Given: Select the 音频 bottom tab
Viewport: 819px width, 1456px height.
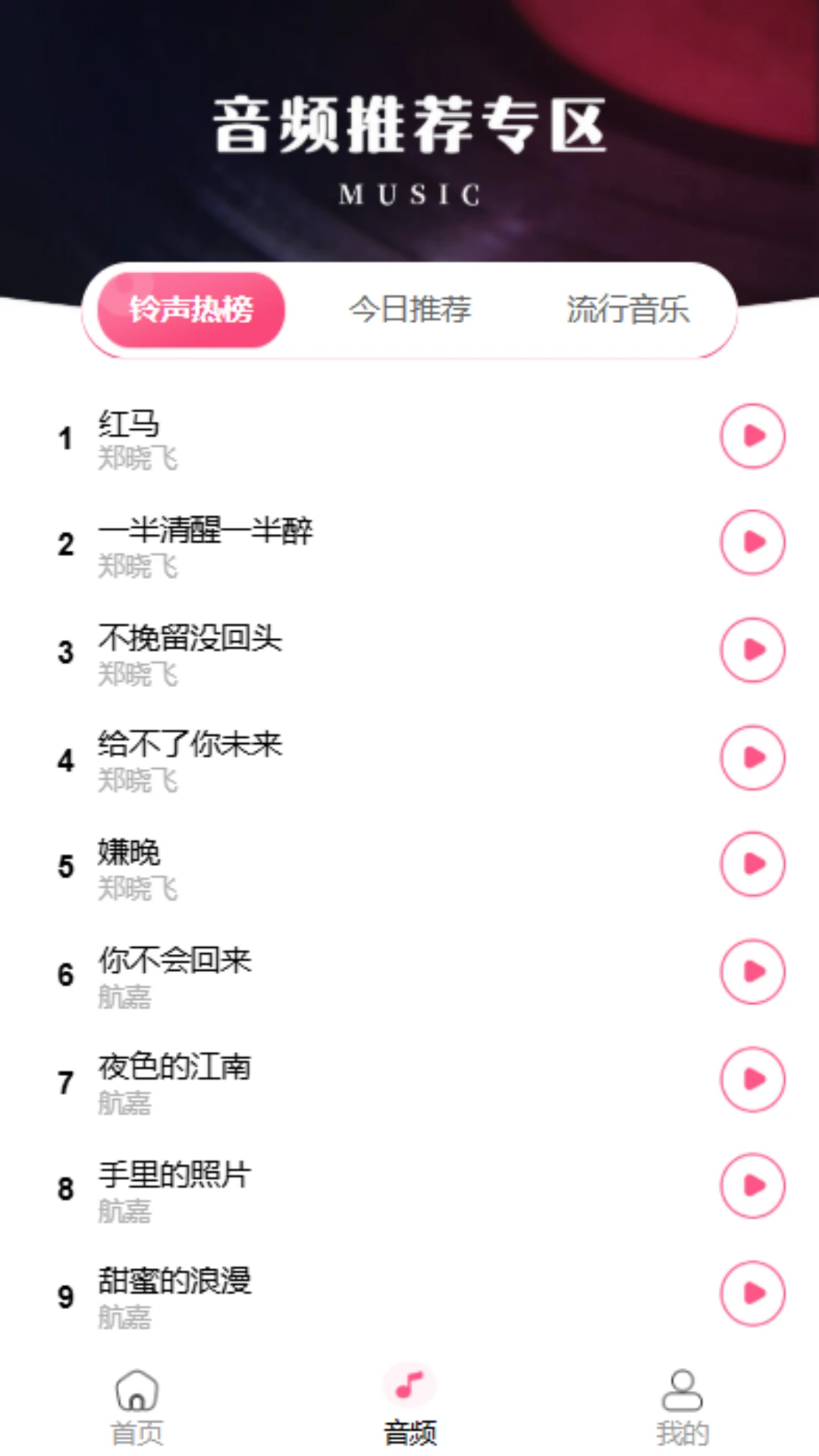Looking at the screenshot, I should [x=409, y=1407].
